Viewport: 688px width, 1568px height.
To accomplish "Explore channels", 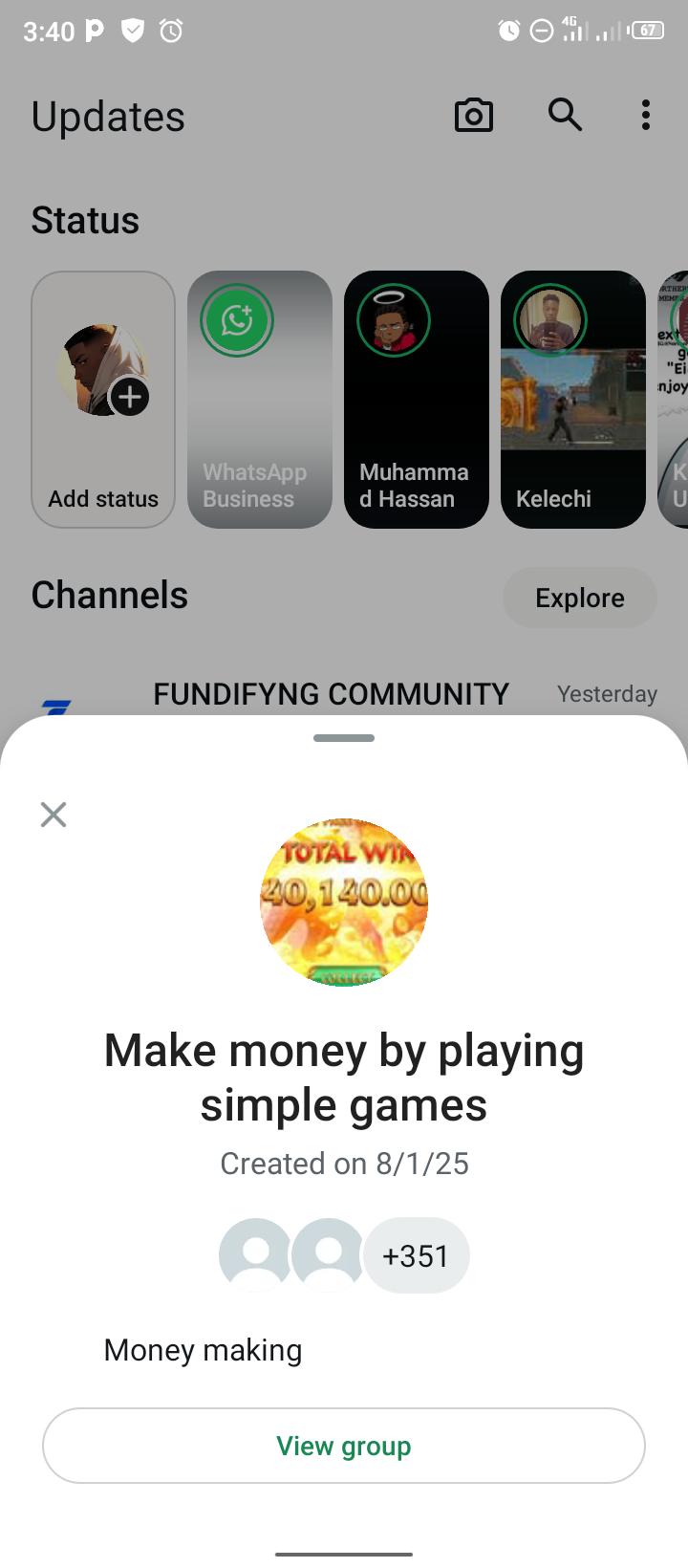I will 579,598.
